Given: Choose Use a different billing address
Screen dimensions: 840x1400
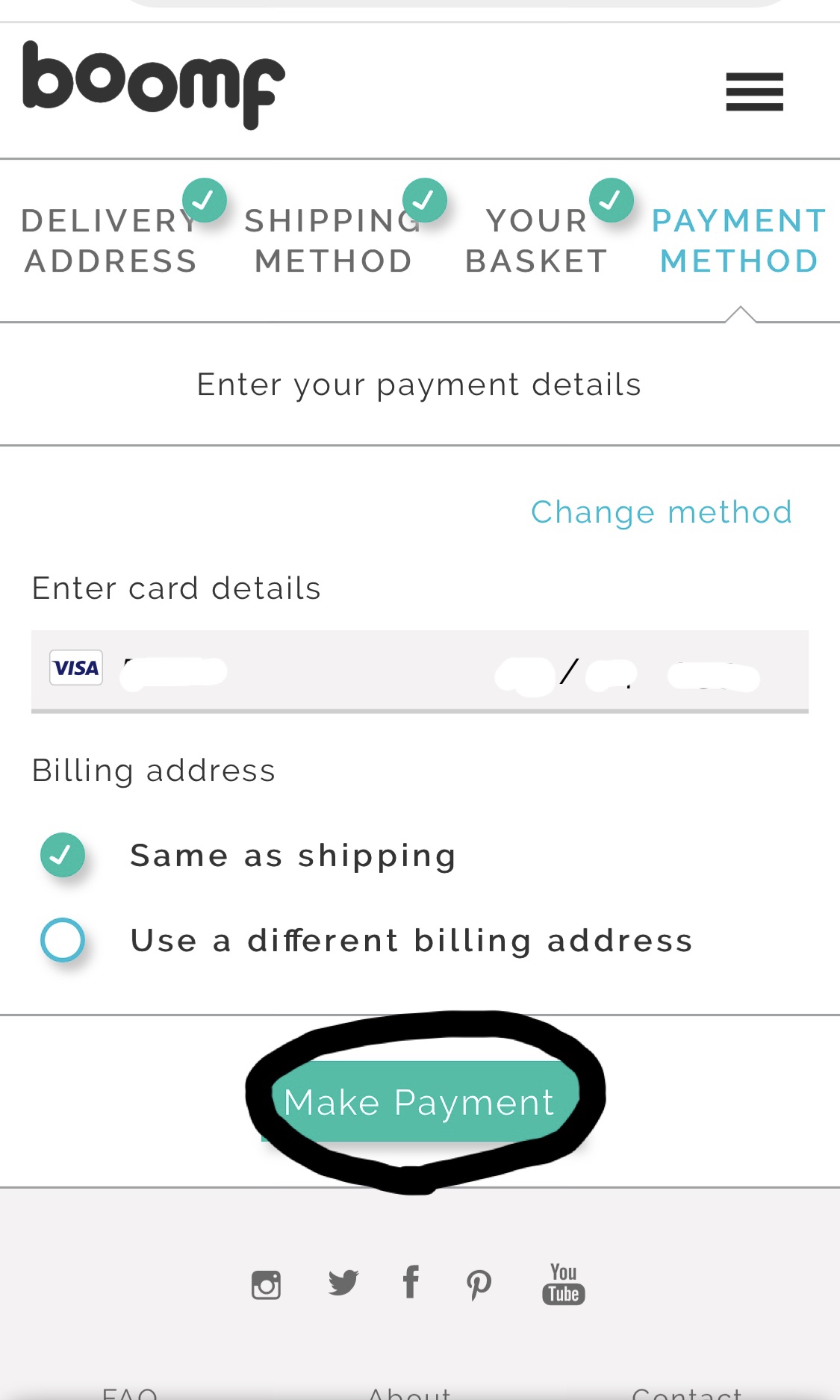Looking at the screenshot, I should [63, 939].
